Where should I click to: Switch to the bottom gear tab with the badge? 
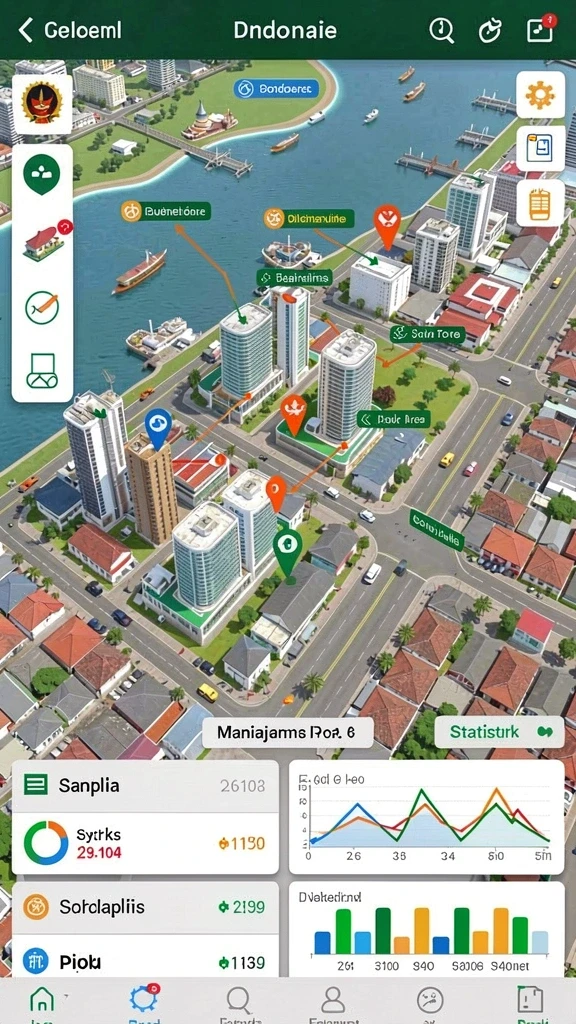click(x=144, y=1001)
